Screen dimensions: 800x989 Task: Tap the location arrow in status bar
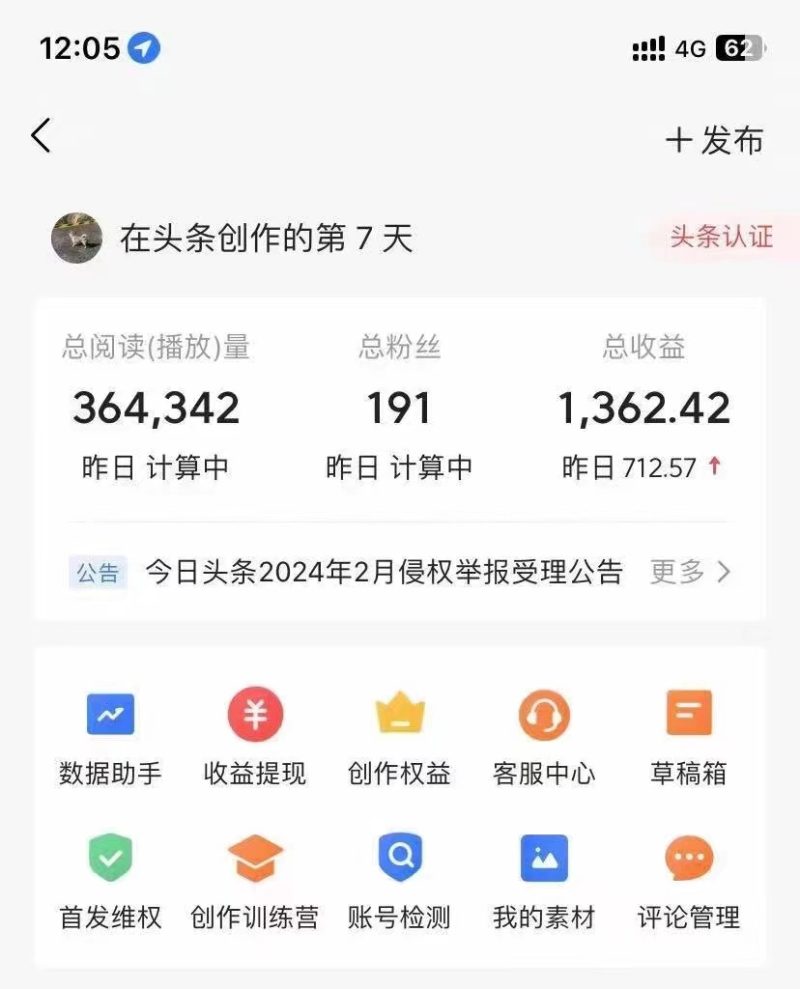pyautogui.click(x=143, y=48)
